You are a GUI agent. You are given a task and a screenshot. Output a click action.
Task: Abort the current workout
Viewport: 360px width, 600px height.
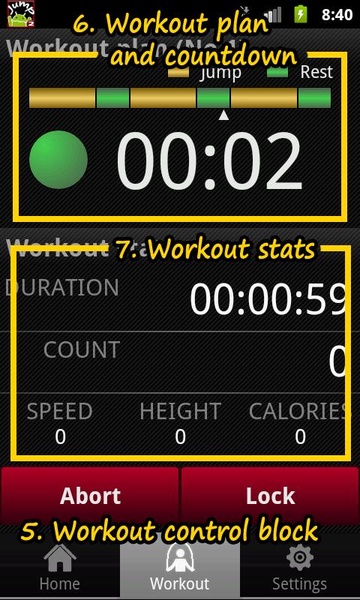[x=90, y=496]
